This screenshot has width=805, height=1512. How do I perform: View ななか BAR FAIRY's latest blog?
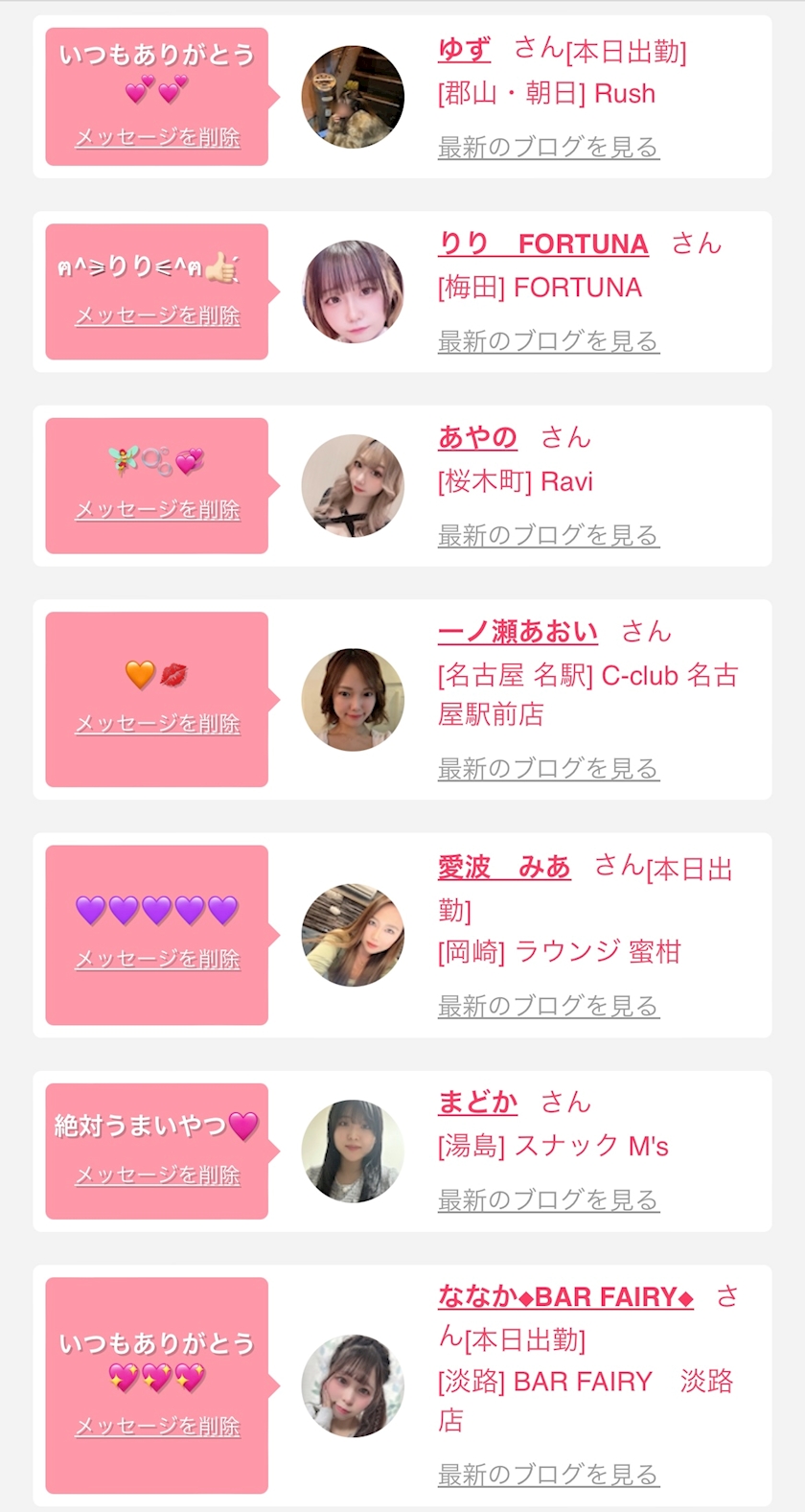click(x=548, y=1474)
